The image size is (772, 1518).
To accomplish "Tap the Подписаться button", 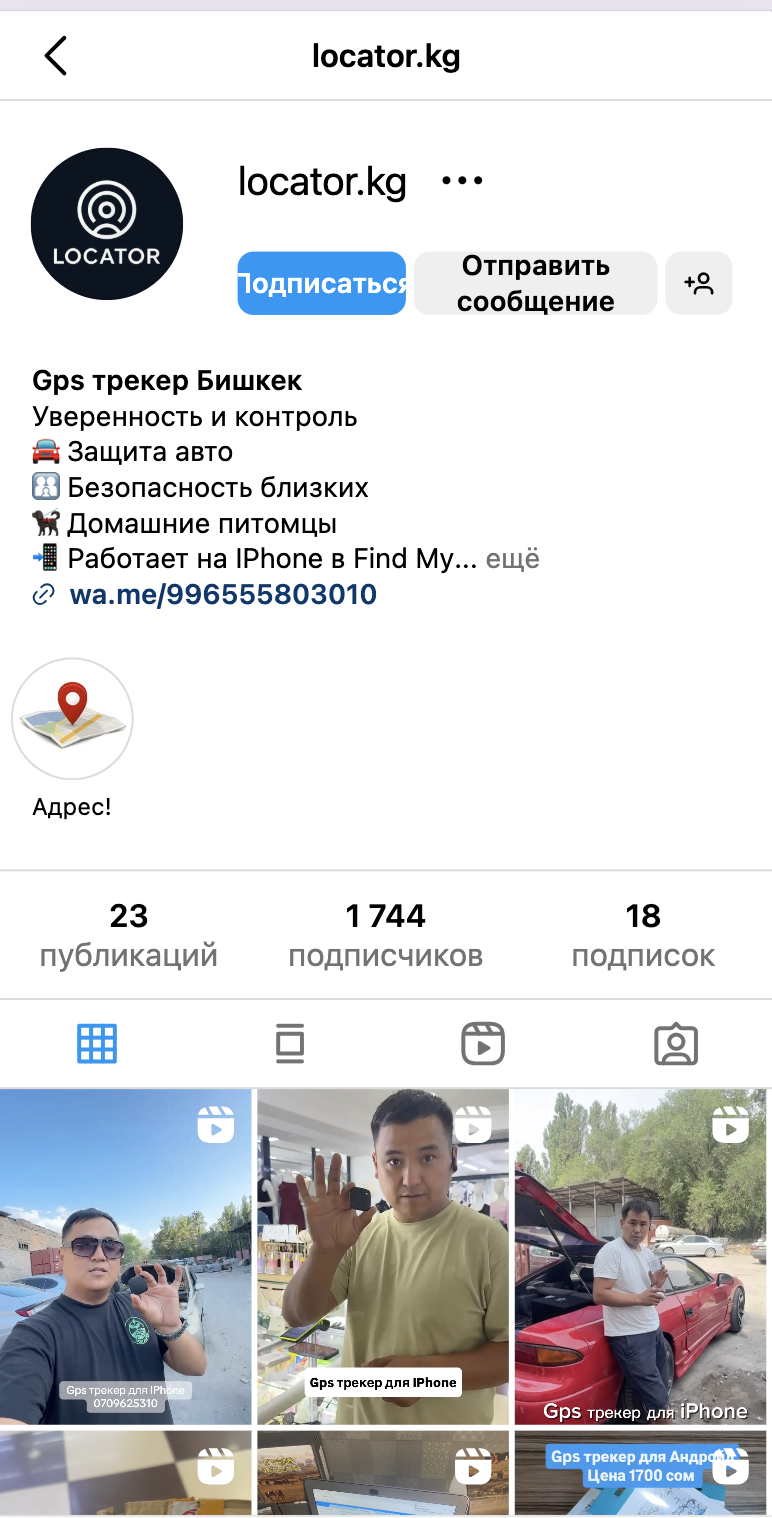I will click(x=321, y=284).
